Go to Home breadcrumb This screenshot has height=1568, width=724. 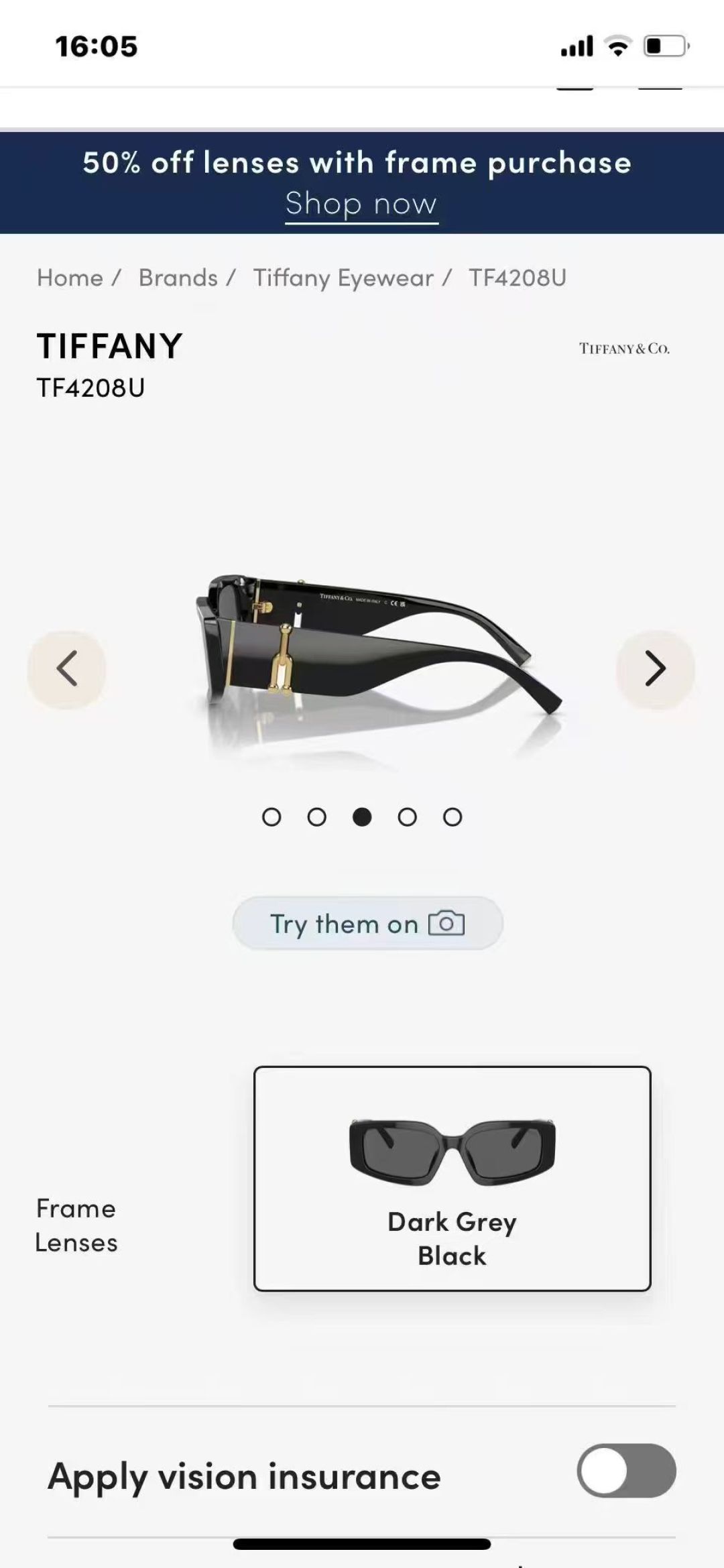70,278
